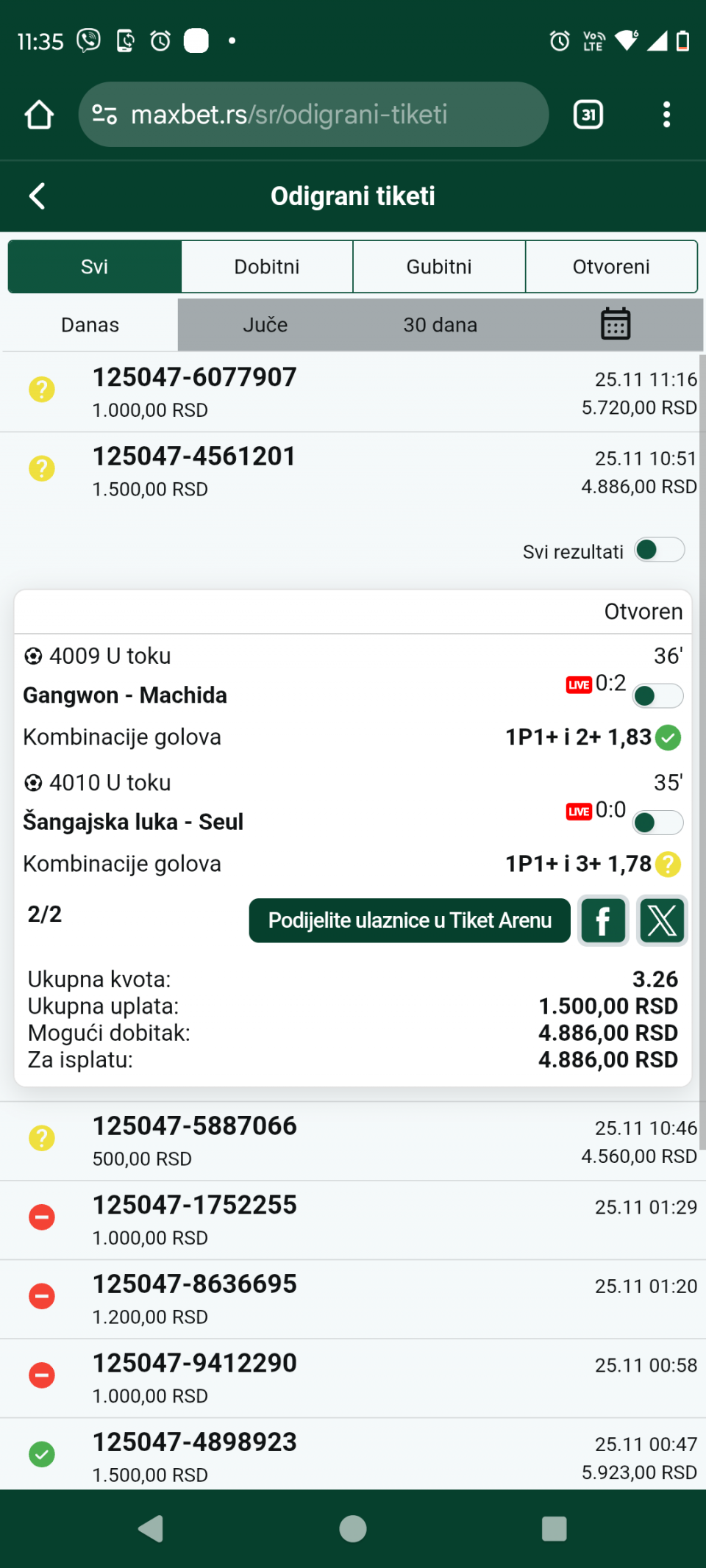Toggle the switch for Gangwon - Machida
Screen dimensions: 706x1568
tap(657, 696)
